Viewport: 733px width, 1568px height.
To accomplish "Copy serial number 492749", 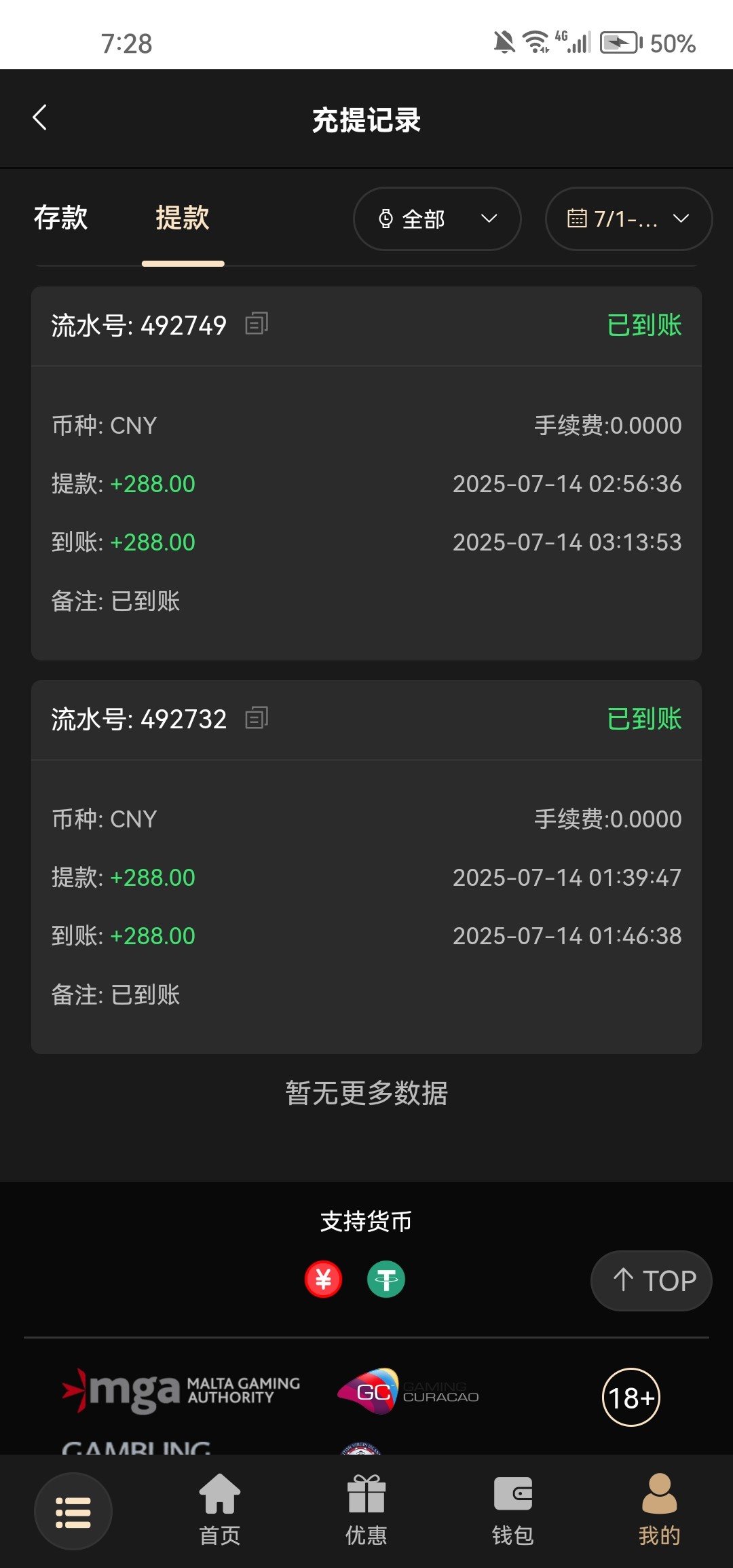I will [x=257, y=324].
